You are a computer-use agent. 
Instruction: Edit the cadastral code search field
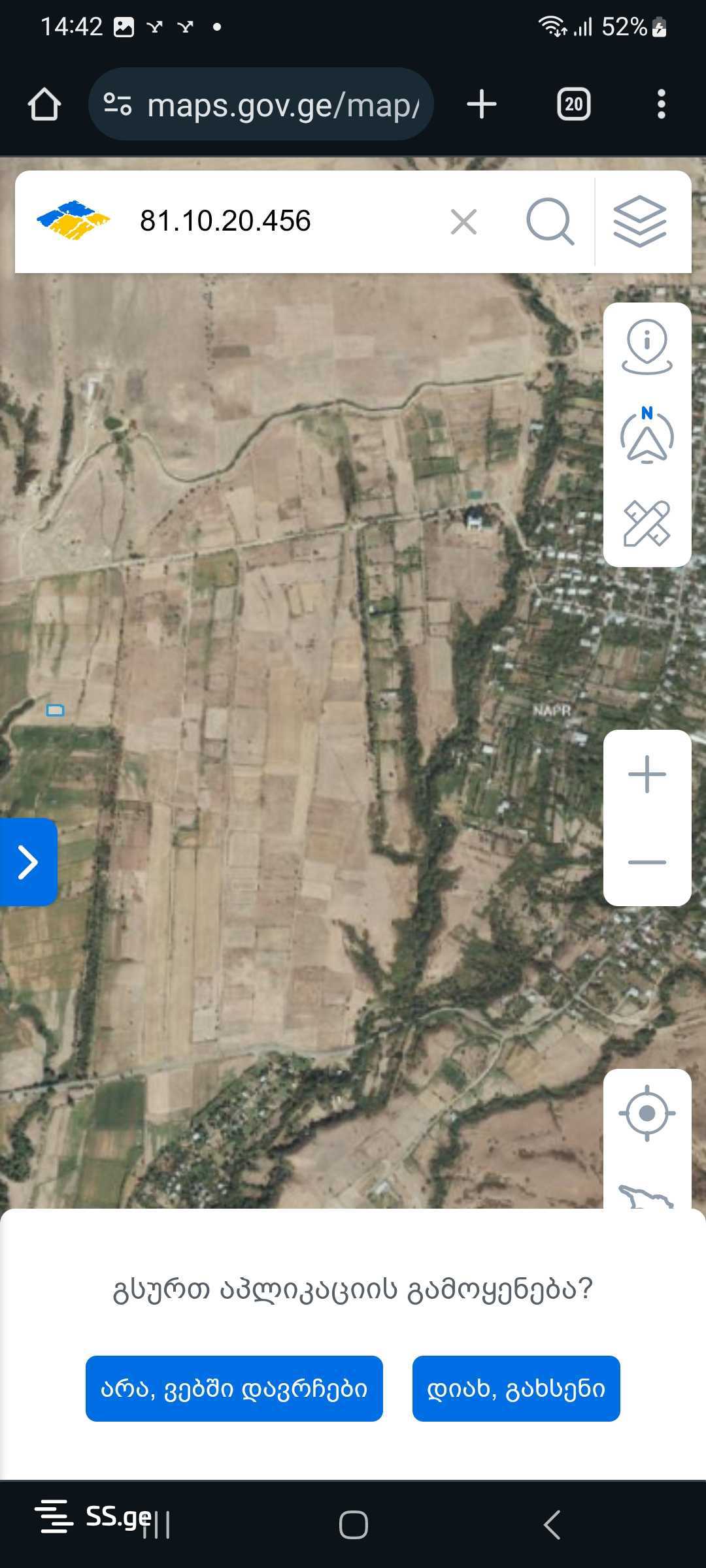point(281,221)
